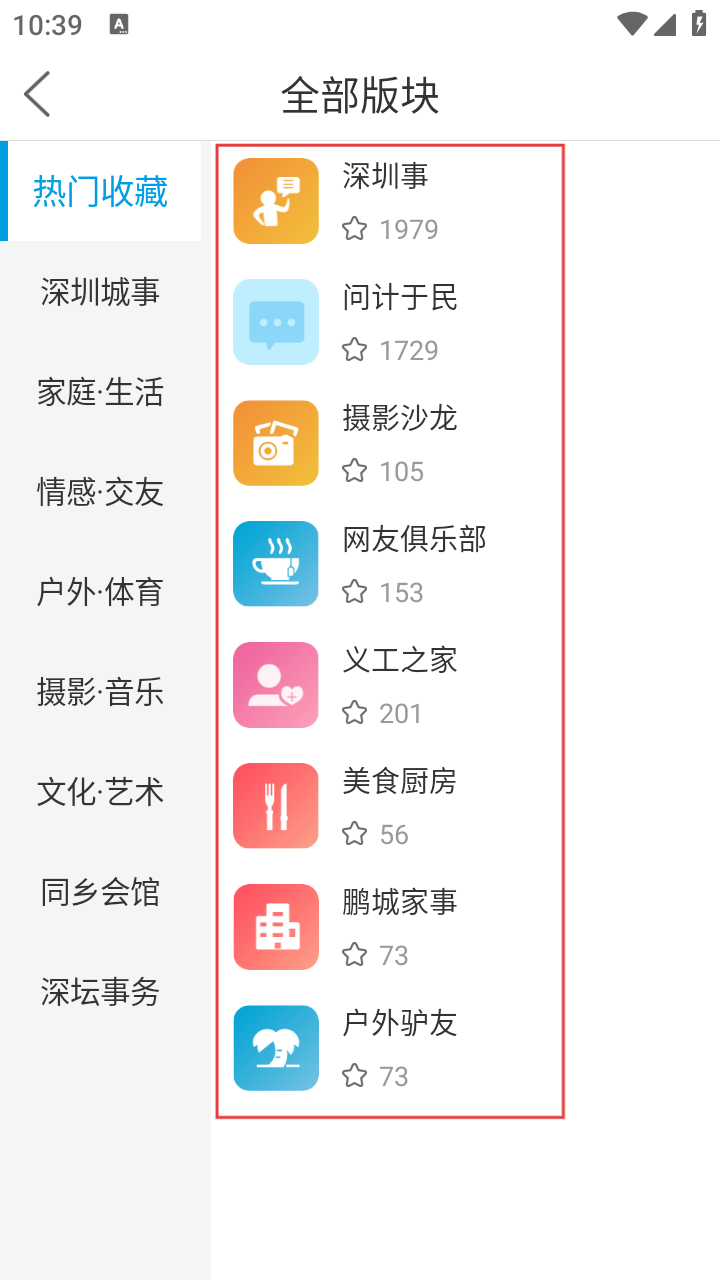Switch to the 文化·艺术 category

click(x=100, y=792)
